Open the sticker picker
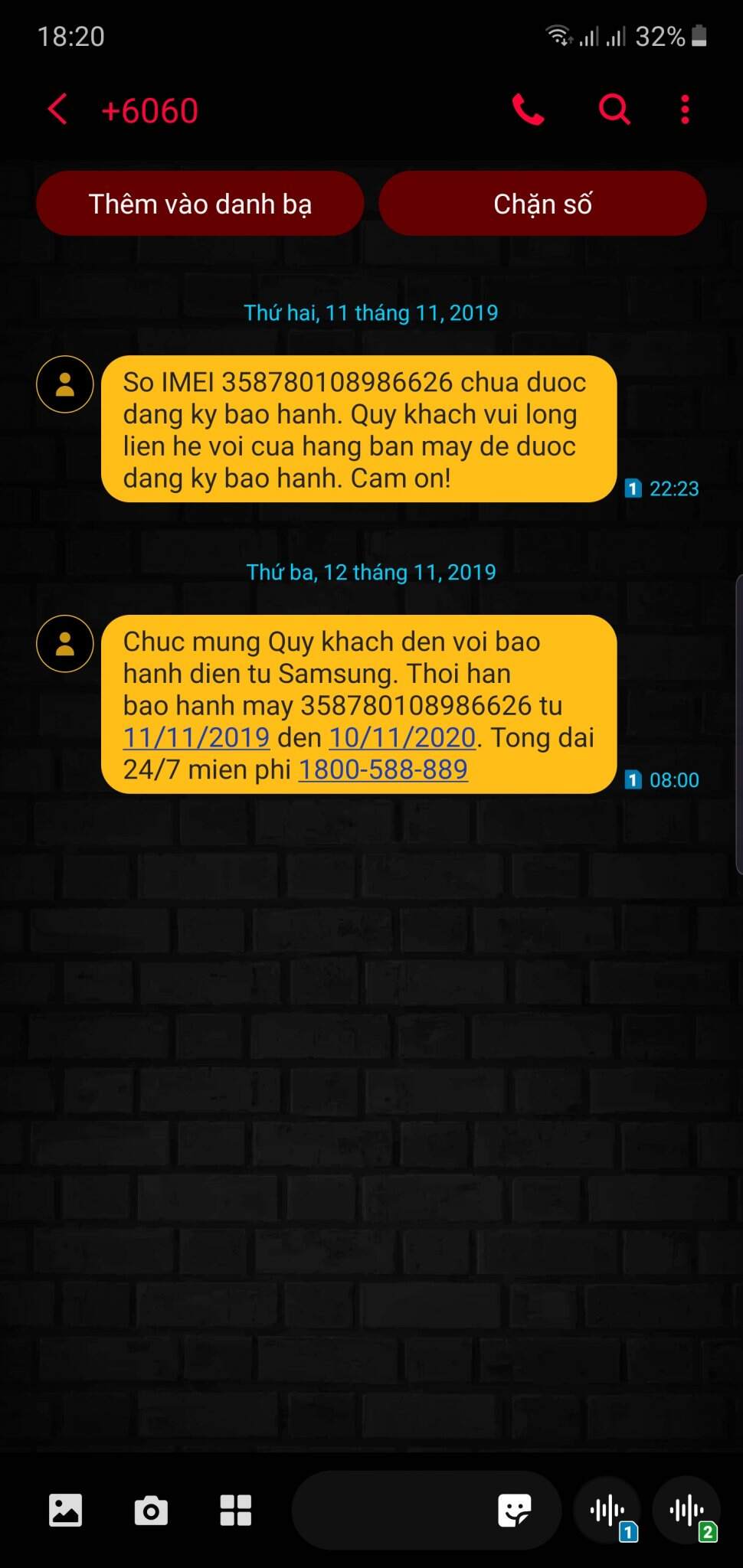Image resolution: width=743 pixels, height=1568 pixels. pyautogui.click(x=514, y=1511)
